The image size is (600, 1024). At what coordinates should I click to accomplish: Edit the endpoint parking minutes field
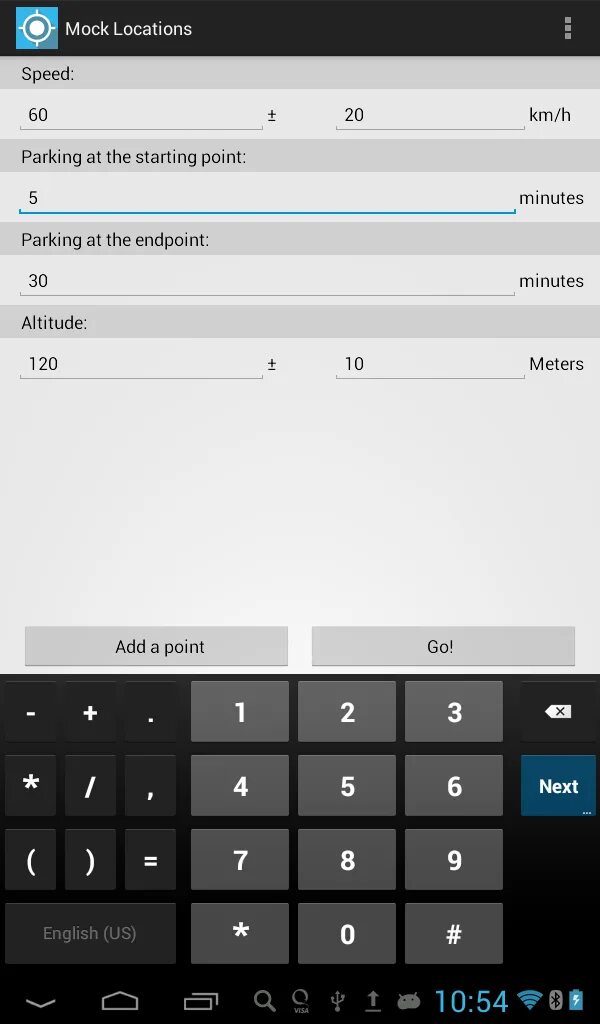(267, 281)
